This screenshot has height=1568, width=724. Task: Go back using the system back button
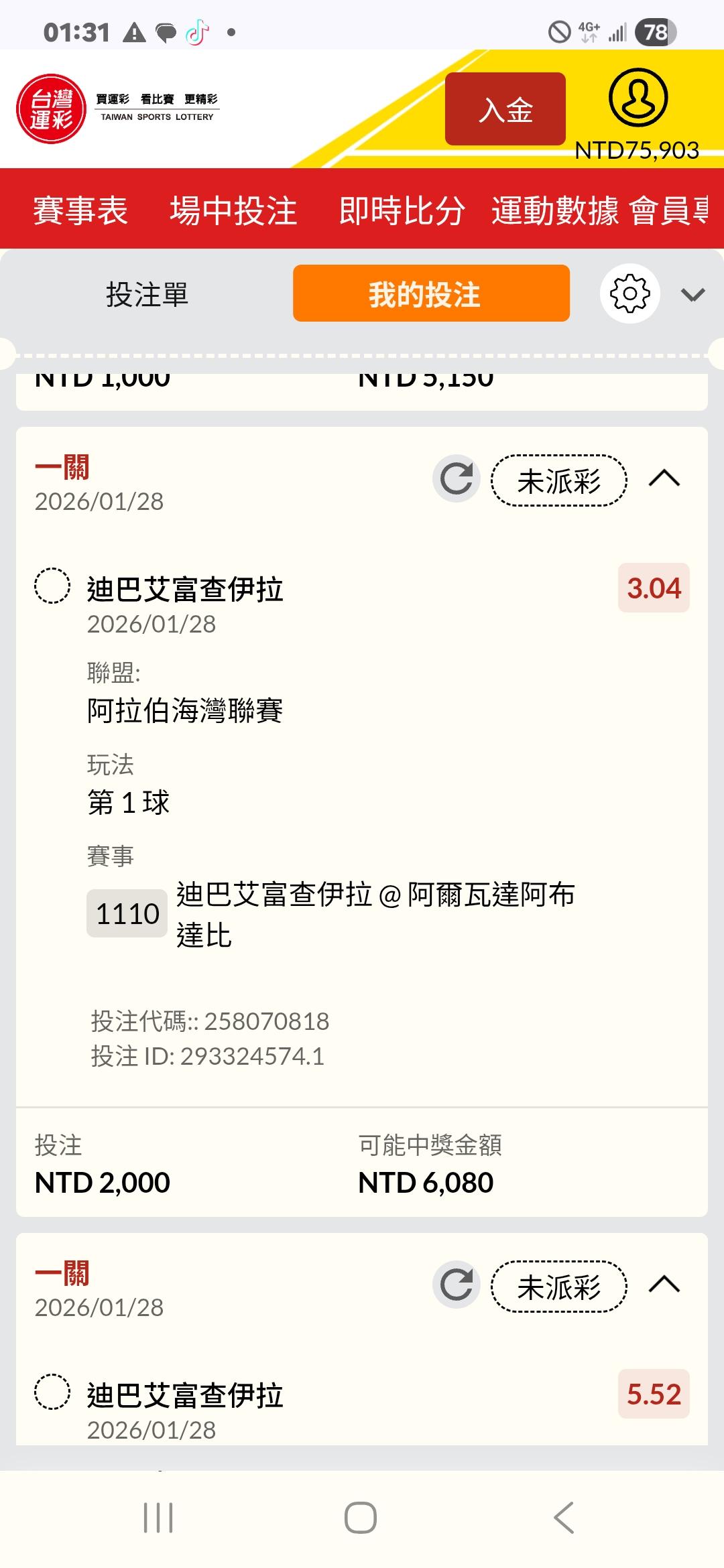coord(564,1518)
